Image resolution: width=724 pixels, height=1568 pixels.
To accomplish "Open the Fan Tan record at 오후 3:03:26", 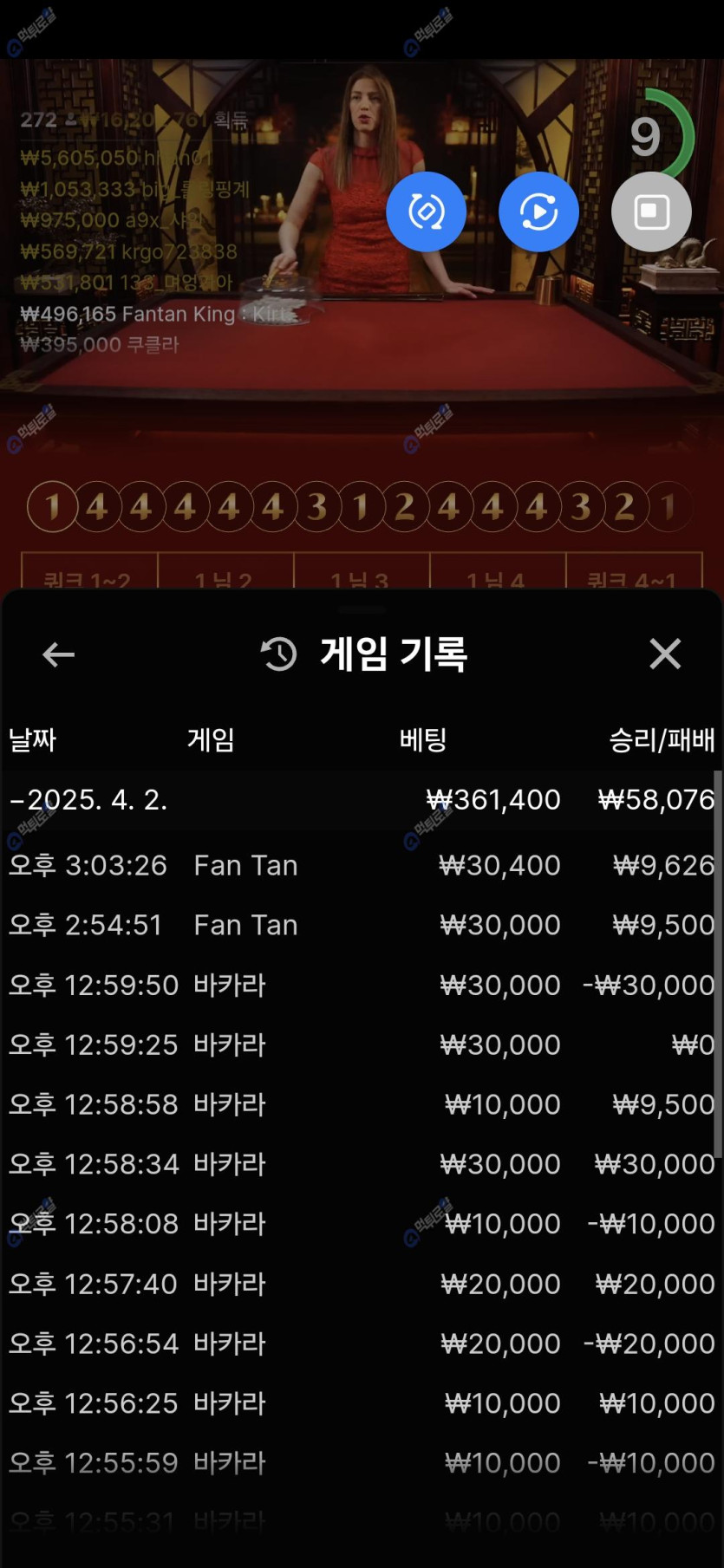I will 361,865.
